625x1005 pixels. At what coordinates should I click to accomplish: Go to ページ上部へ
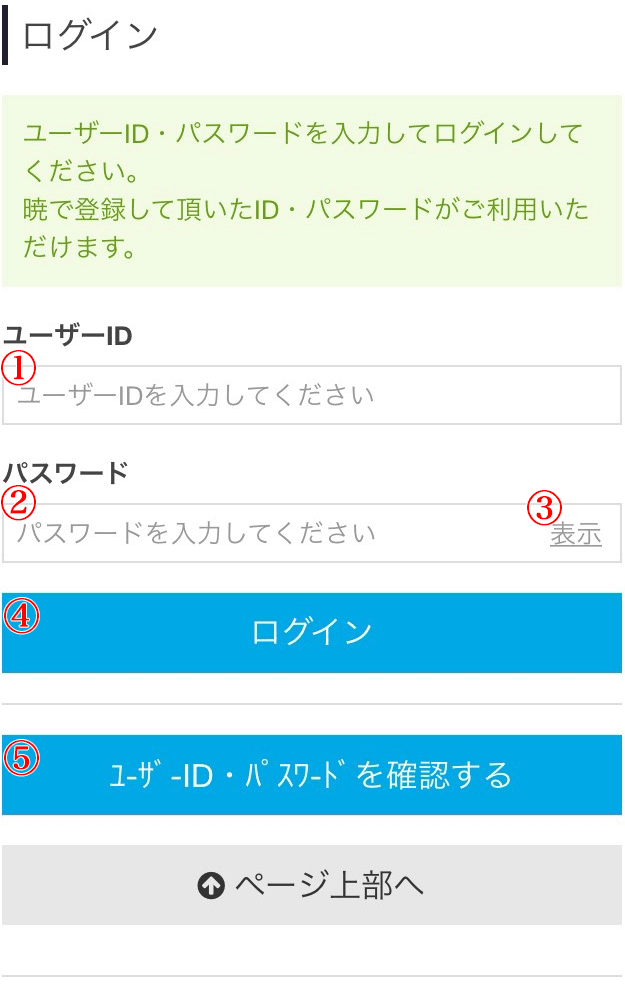[312, 885]
